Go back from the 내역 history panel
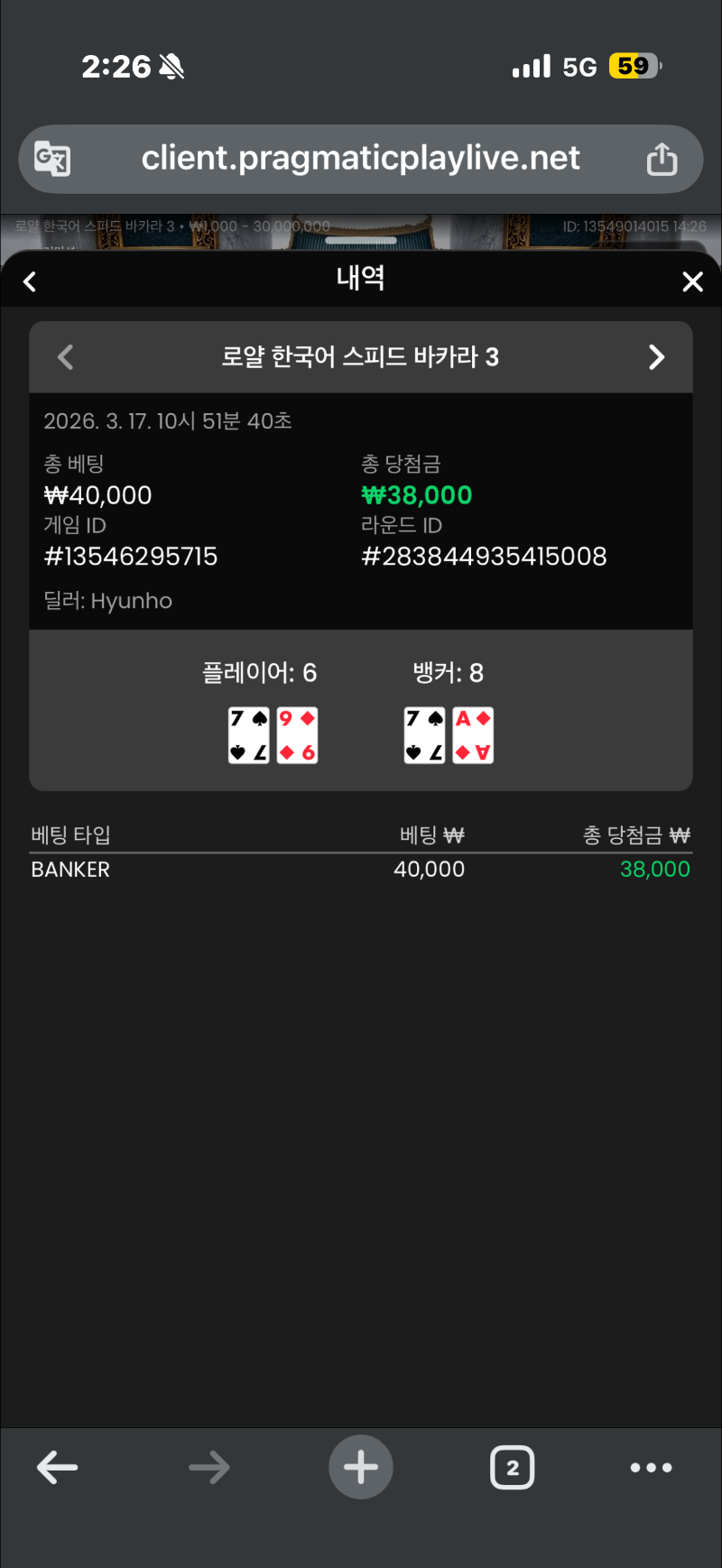Image resolution: width=722 pixels, height=1568 pixels. coord(30,282)
